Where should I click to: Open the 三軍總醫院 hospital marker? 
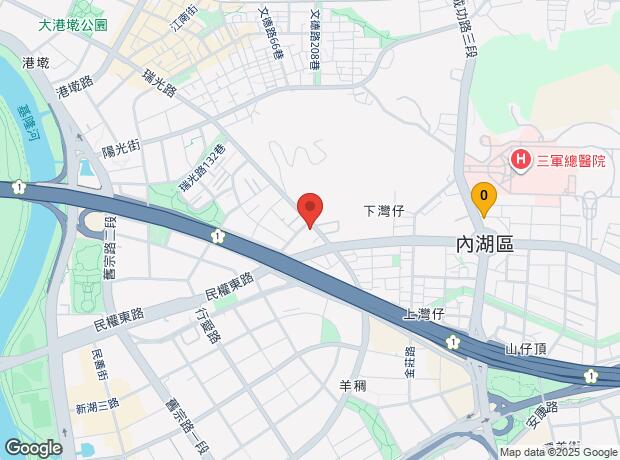coord(521,161)
